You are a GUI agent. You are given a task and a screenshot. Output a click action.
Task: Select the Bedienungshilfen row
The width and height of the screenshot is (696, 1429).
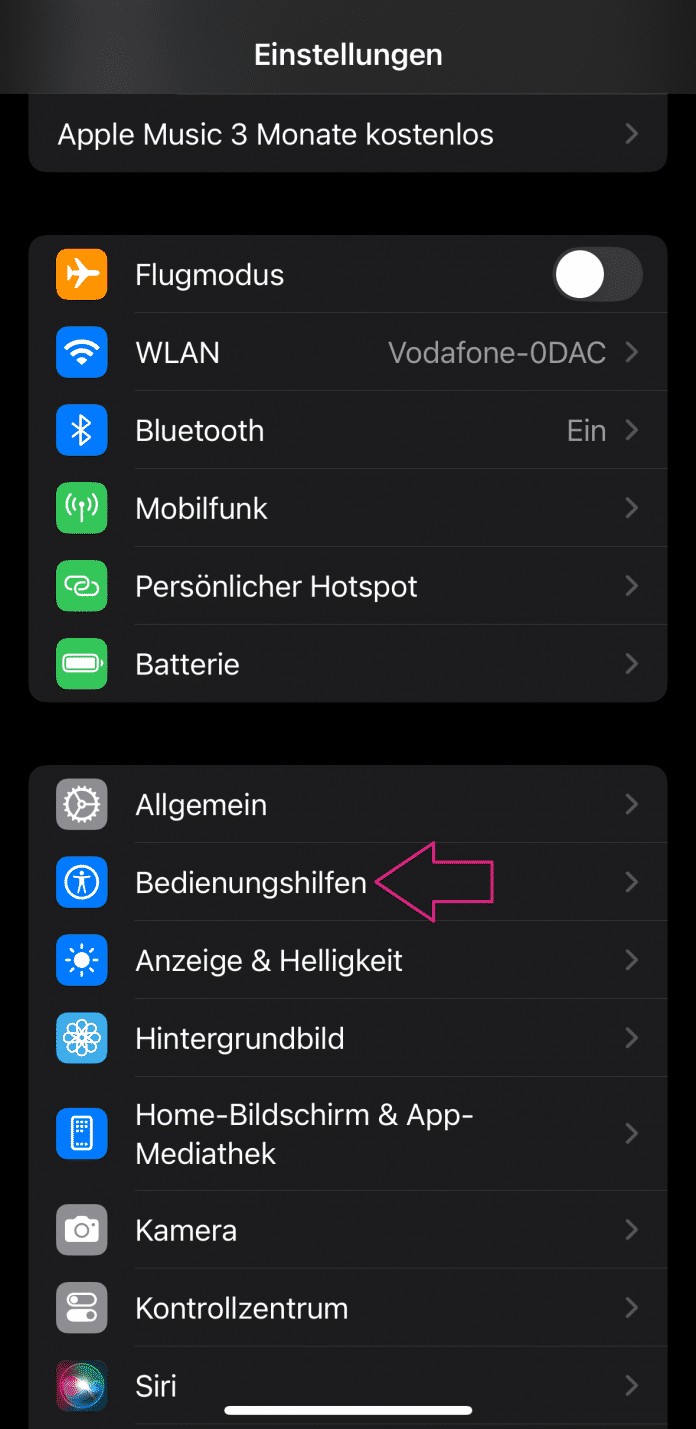250,883
